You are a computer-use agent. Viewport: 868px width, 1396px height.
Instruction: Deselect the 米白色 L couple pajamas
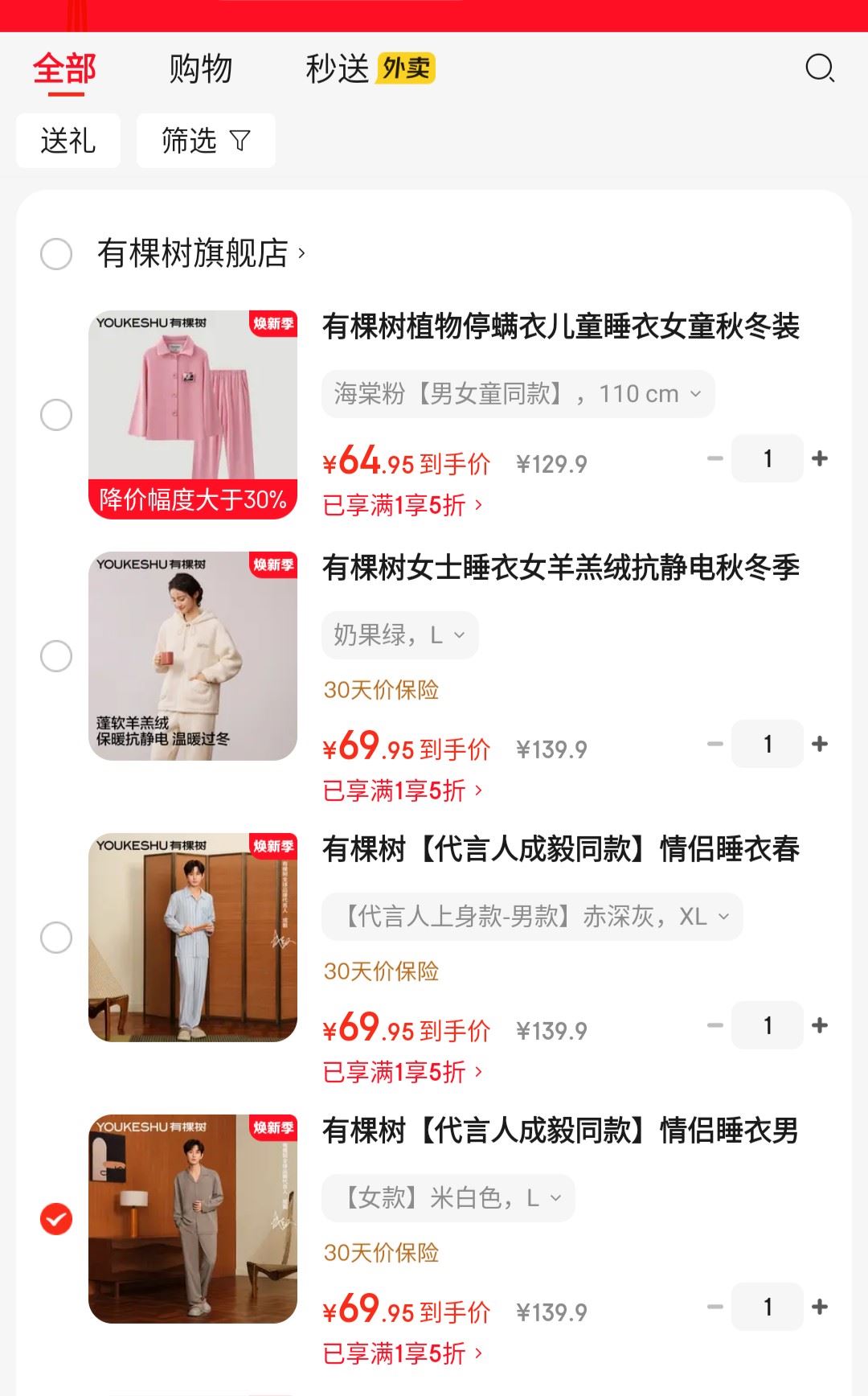[x=56, y=1219]
